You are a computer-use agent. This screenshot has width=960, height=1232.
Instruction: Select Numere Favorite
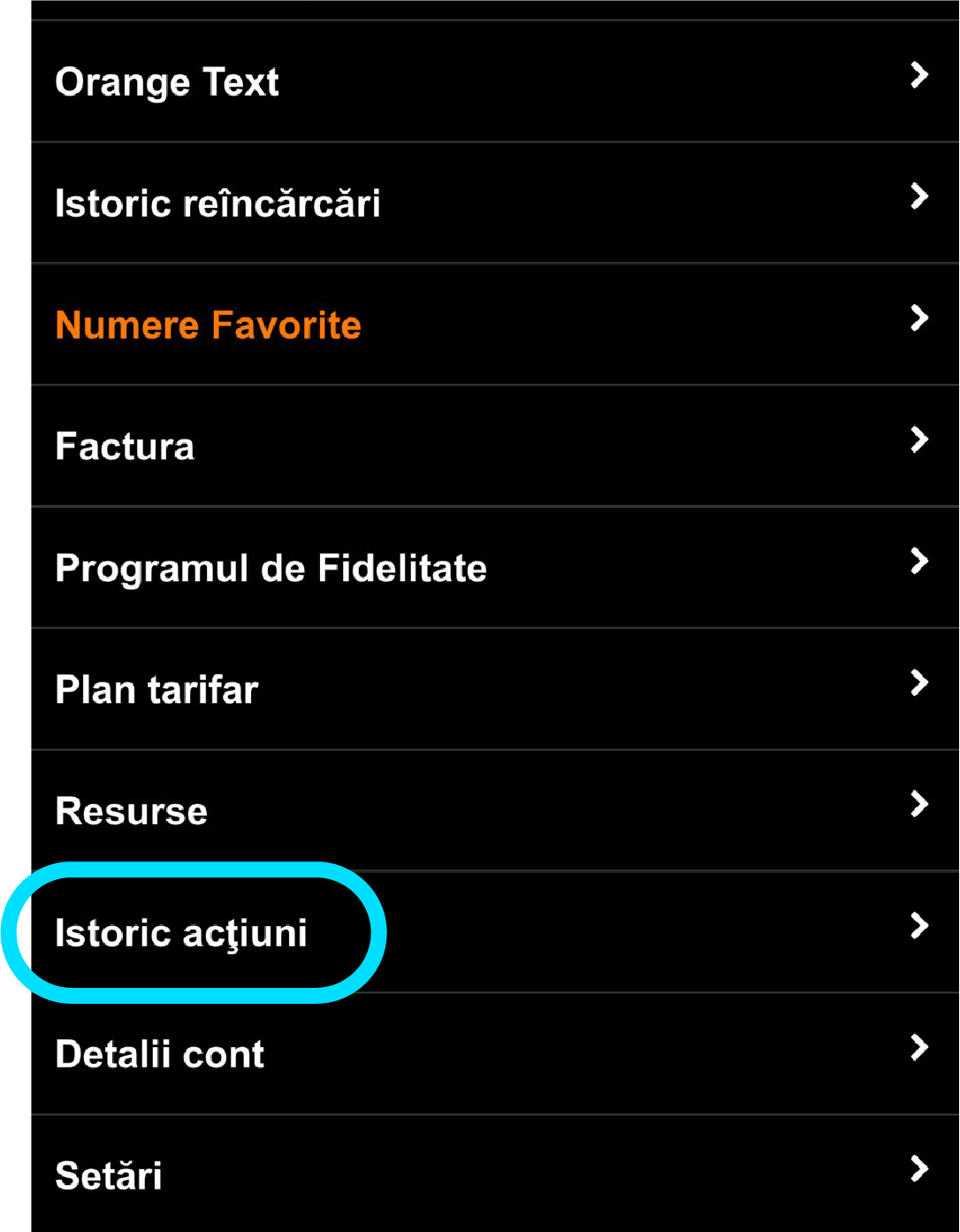point(209,325)
